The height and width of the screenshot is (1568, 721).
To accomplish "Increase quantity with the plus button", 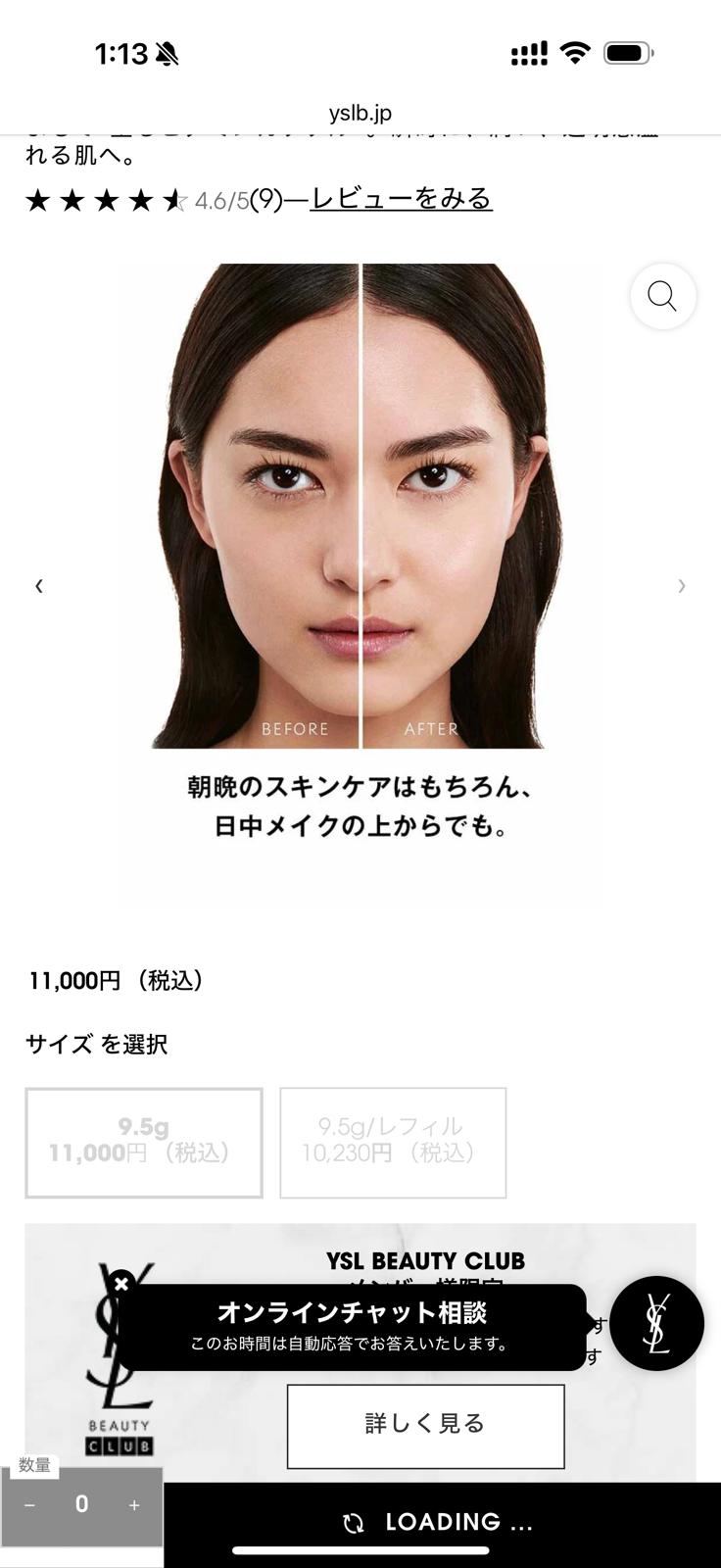I will (134, 1505).
